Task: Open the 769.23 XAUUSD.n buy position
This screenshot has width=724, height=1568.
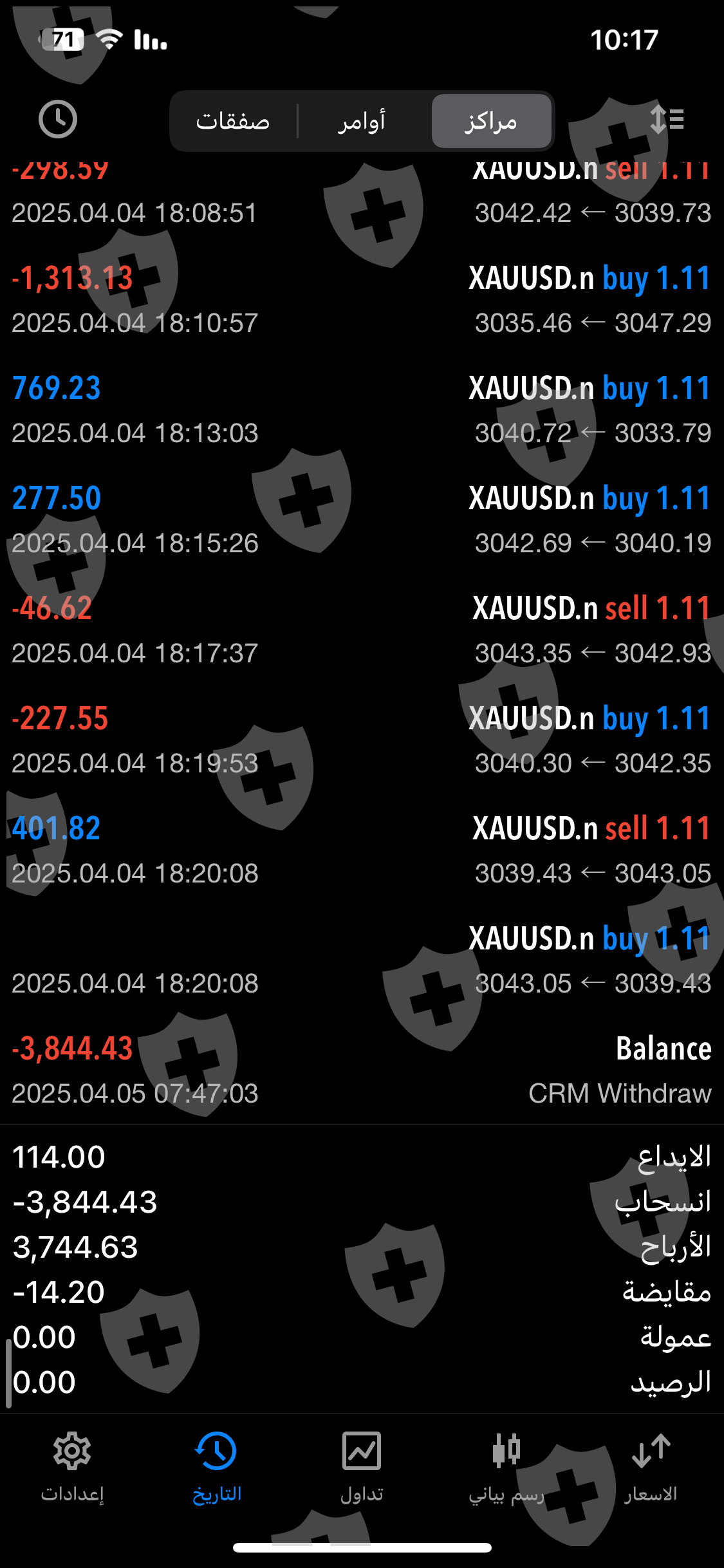Action: pyautogui.click(x=362, y=410)
